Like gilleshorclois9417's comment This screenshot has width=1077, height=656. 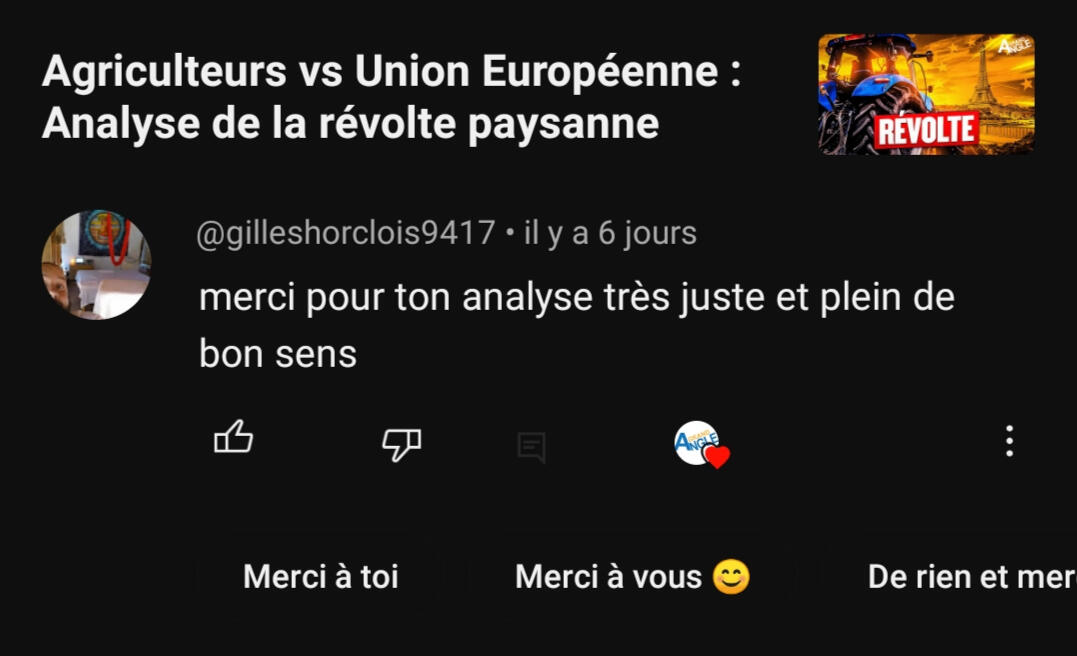(x=234, y=439)
